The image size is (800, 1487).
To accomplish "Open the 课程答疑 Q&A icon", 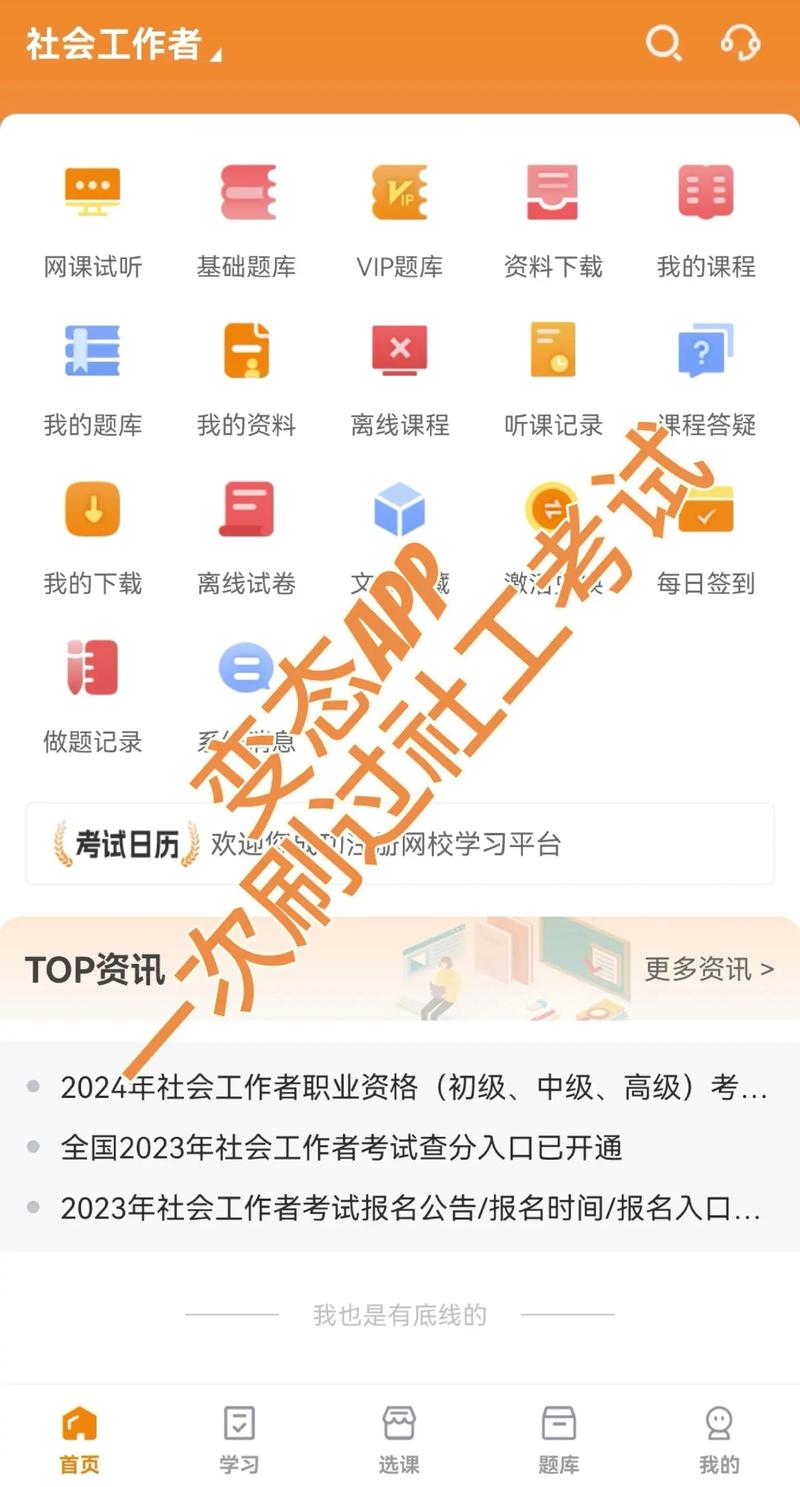I will [x=706, y=372].
